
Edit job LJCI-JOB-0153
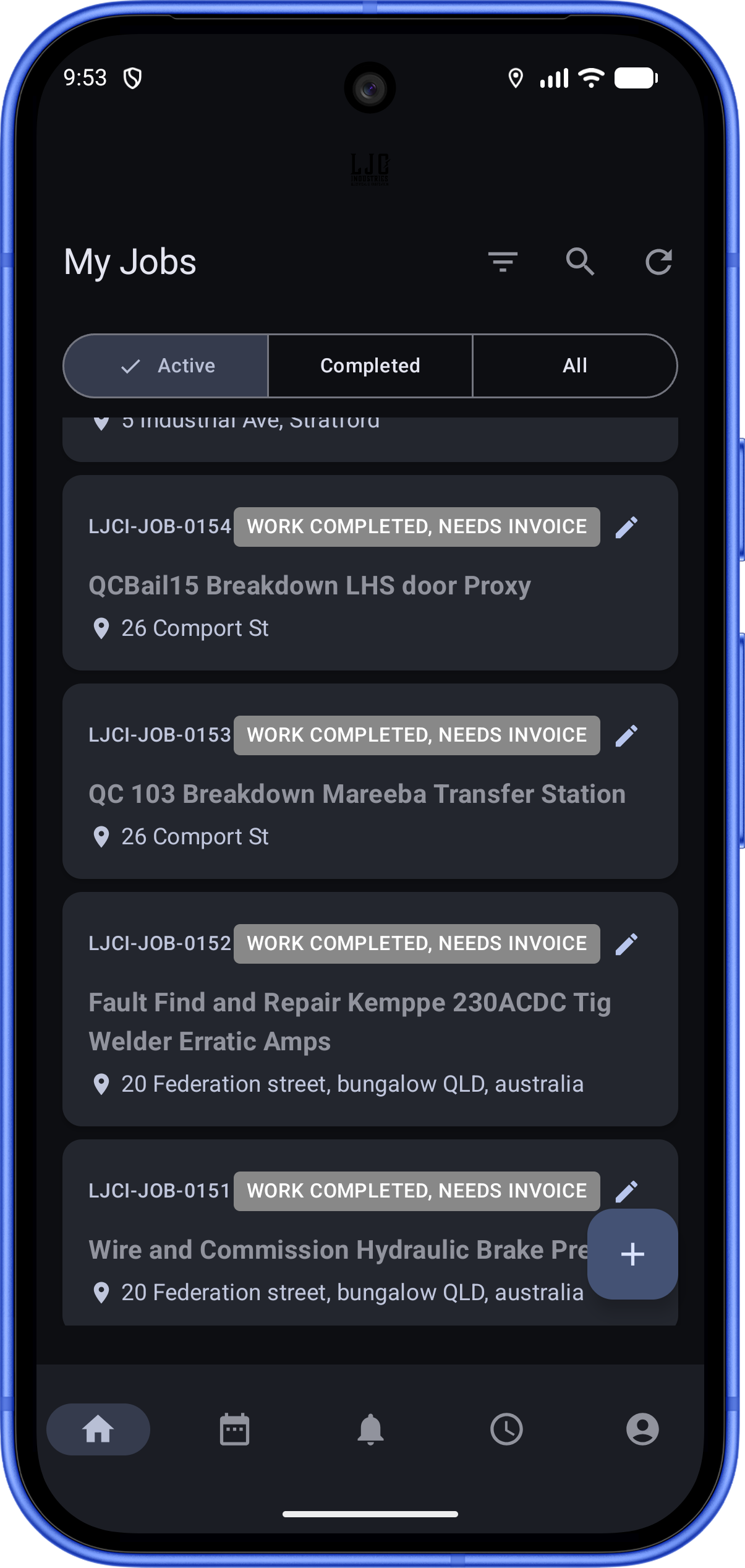[626, 735]
